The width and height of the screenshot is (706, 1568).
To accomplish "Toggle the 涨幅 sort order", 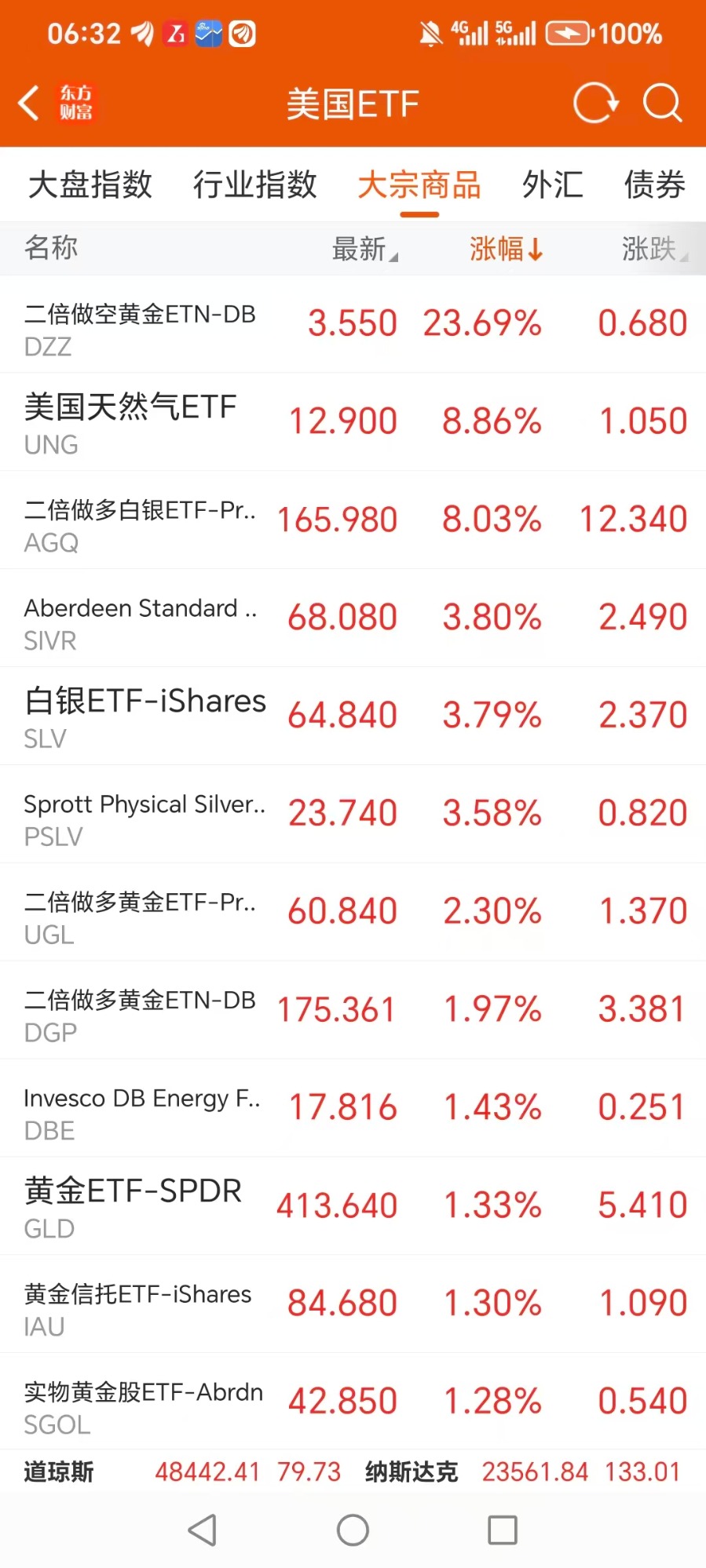I will (506, 250).
